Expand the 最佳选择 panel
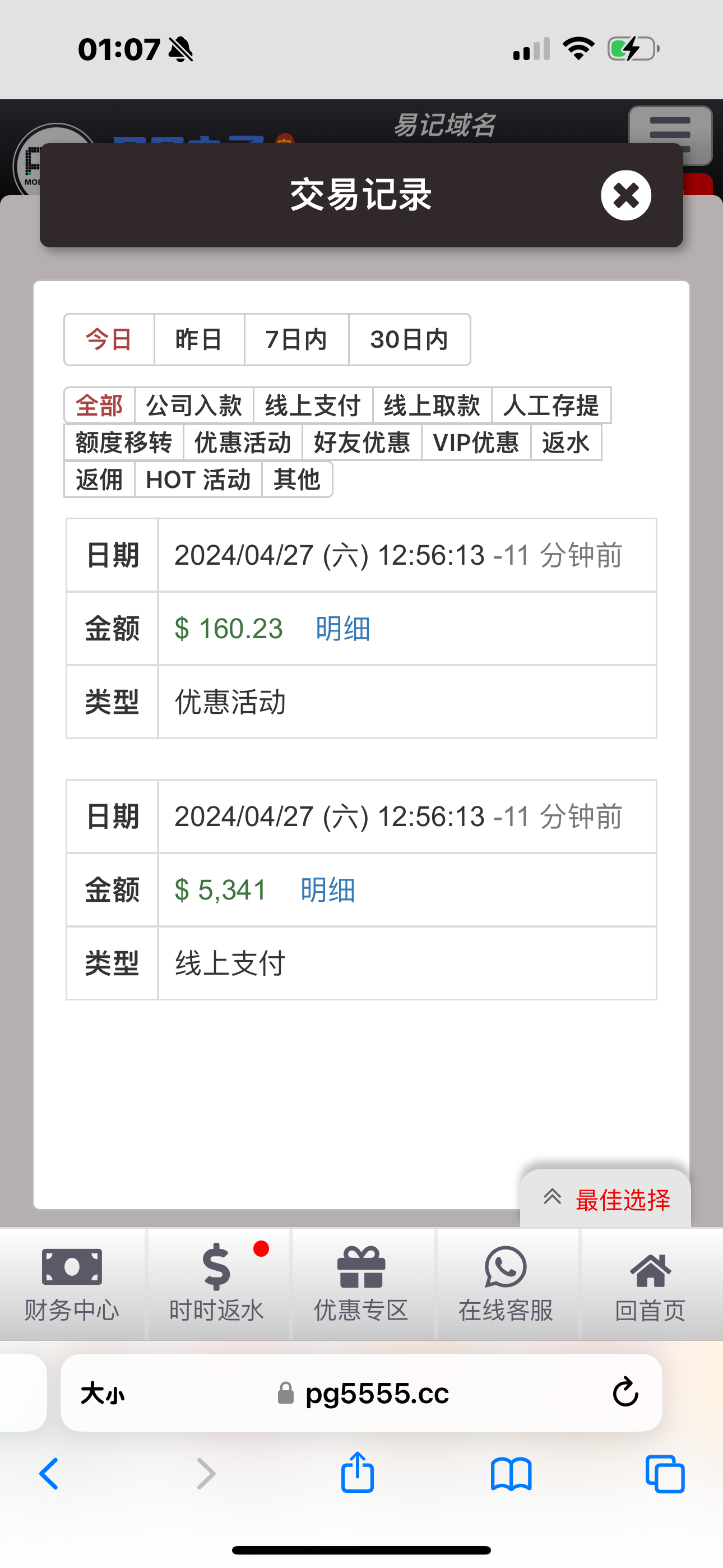 [606, 1200]
